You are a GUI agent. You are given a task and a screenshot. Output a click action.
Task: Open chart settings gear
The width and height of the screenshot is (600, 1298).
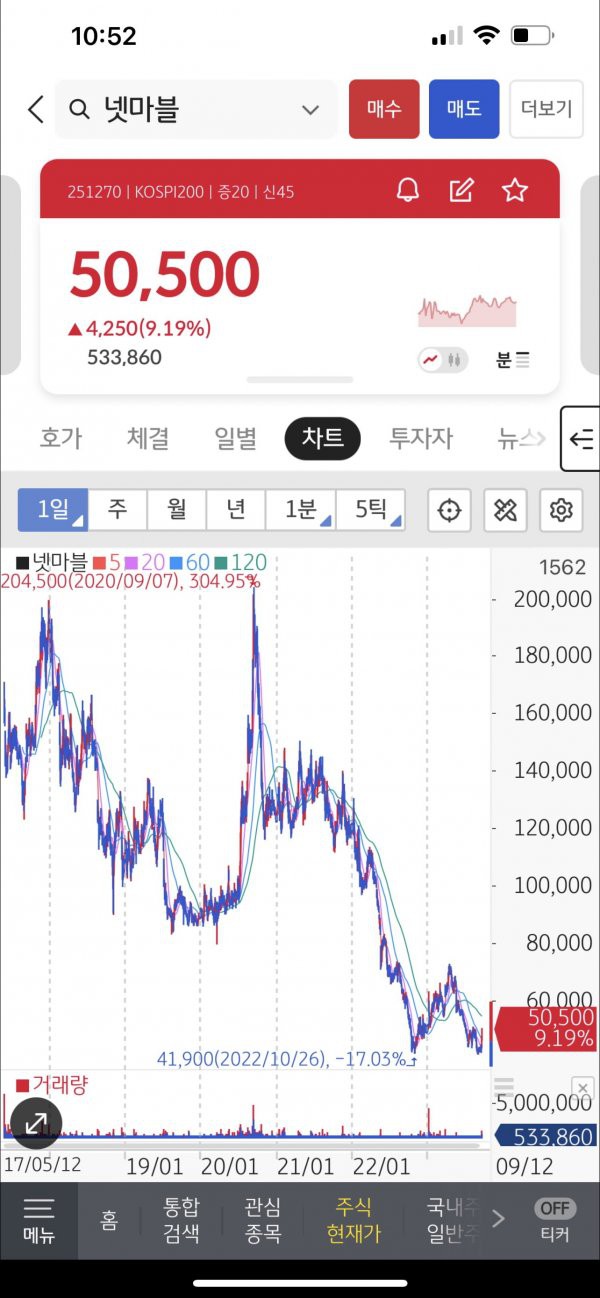pyautogui.click(x=561, y=511)
